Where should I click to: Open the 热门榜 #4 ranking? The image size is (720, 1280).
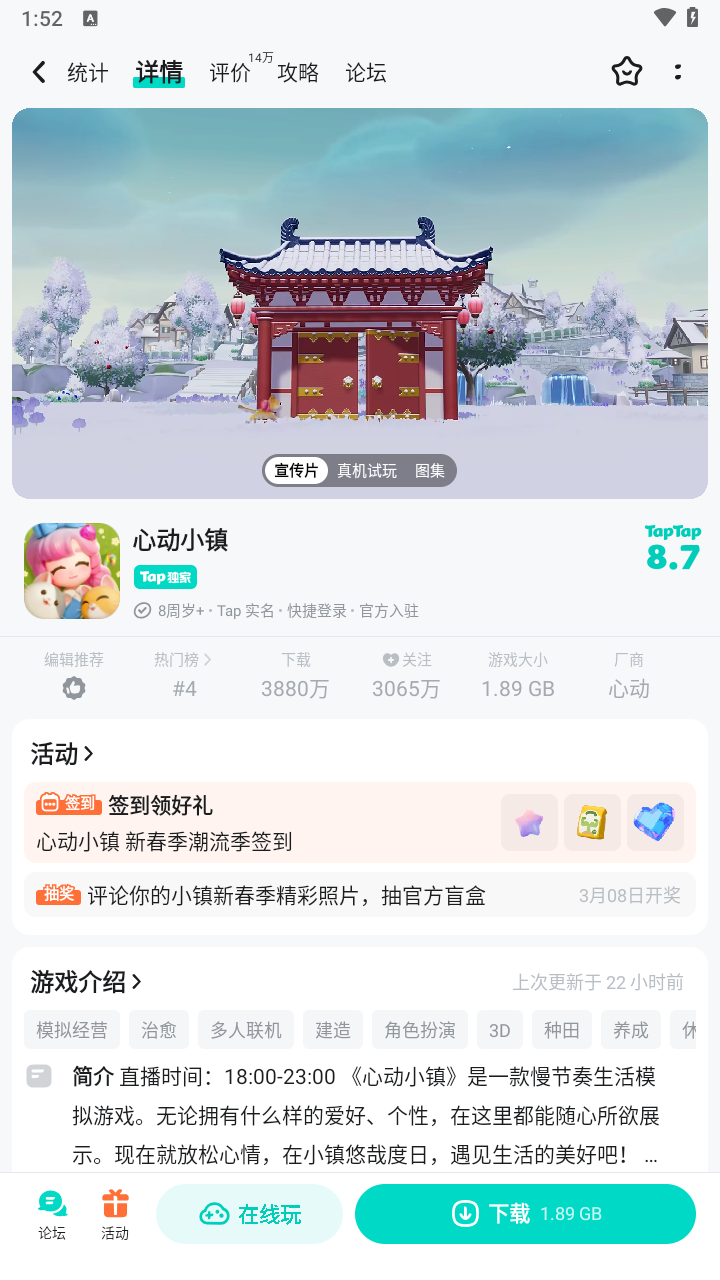click(184, 675)
